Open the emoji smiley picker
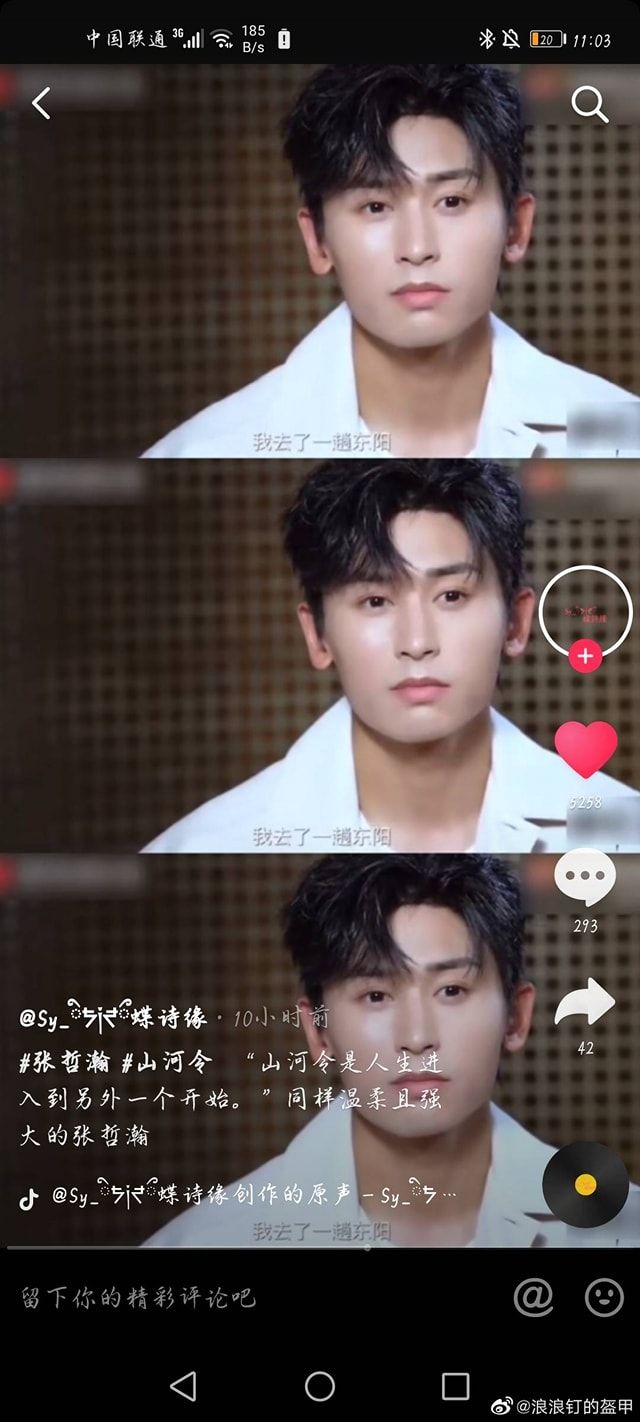 point(604,1297)
